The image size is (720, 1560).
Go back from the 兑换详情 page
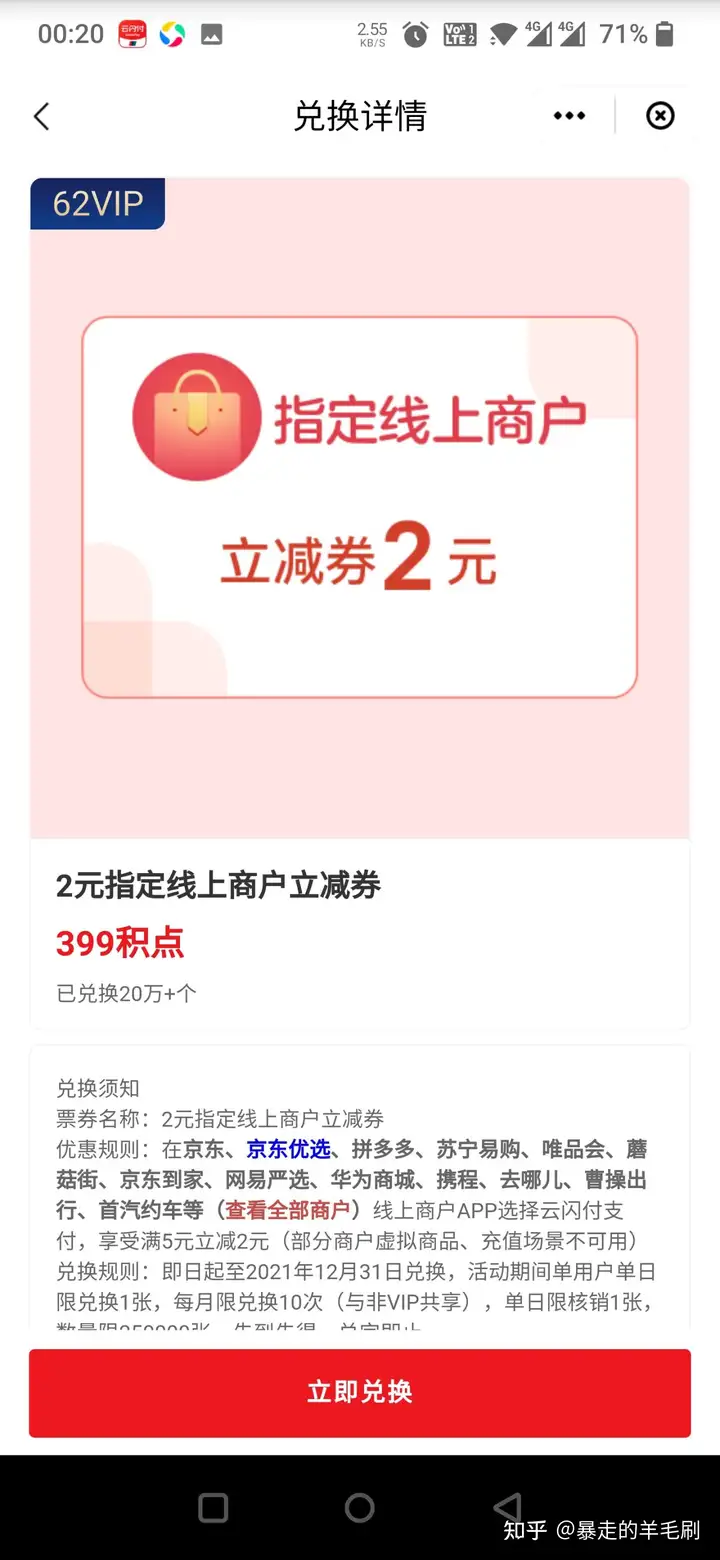pos(41,116)
